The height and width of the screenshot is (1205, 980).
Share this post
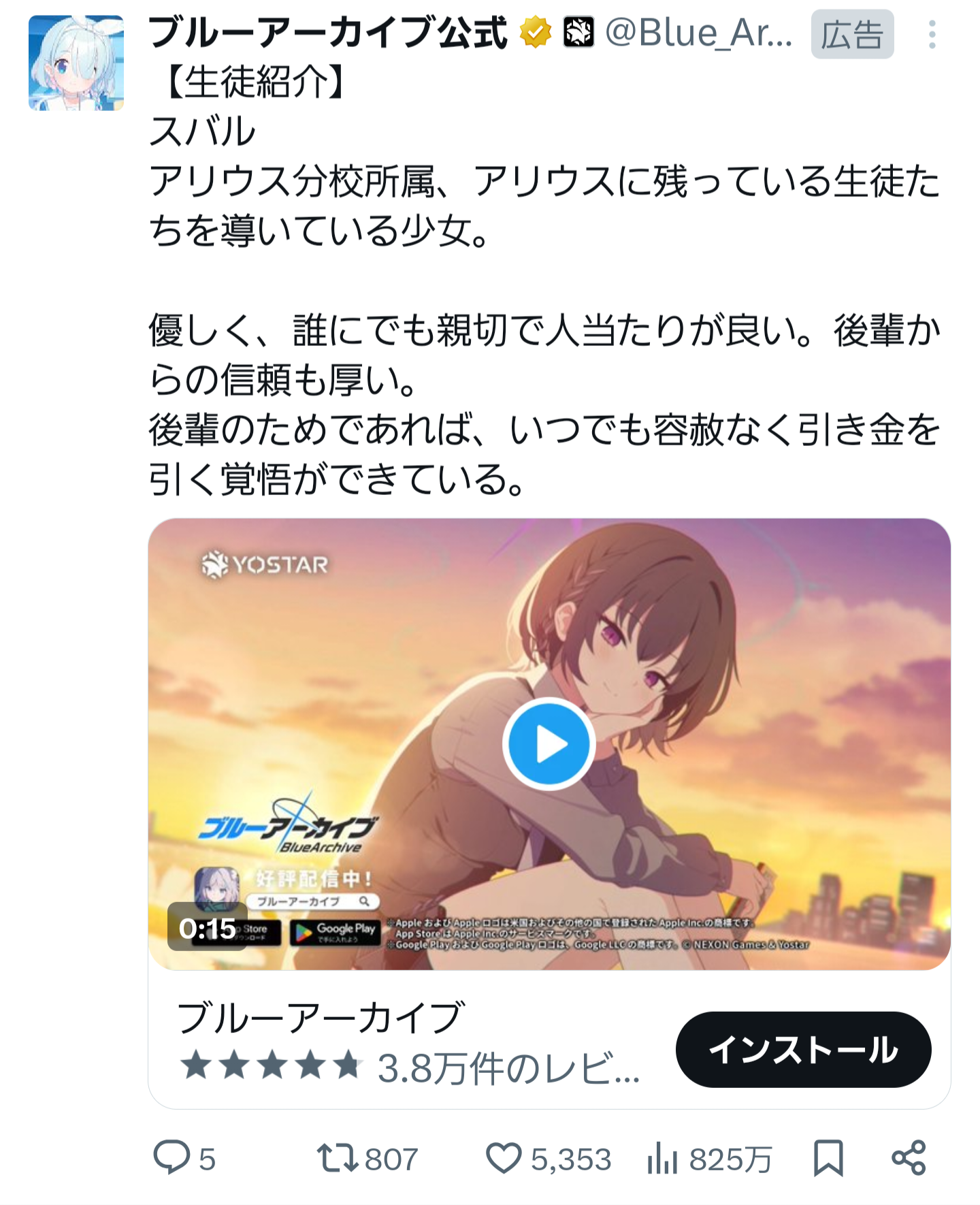(x=909, y=1158)
